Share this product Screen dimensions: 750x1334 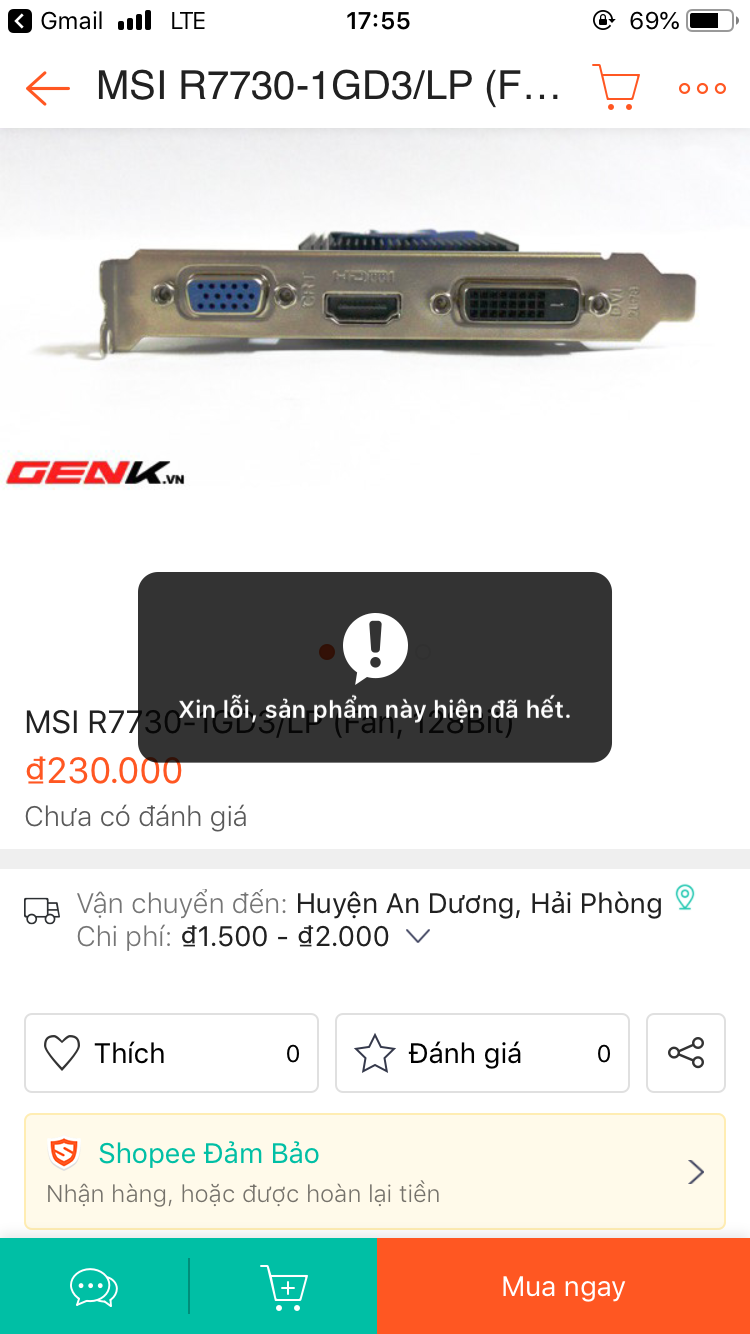(x=686, y=1053)
